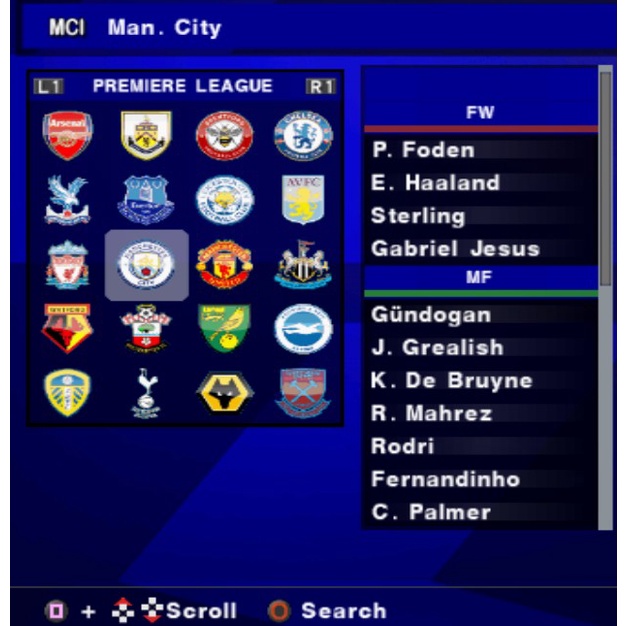Pick the Brighton badge
The image size is (626, 626).
(x=303, y=329)
